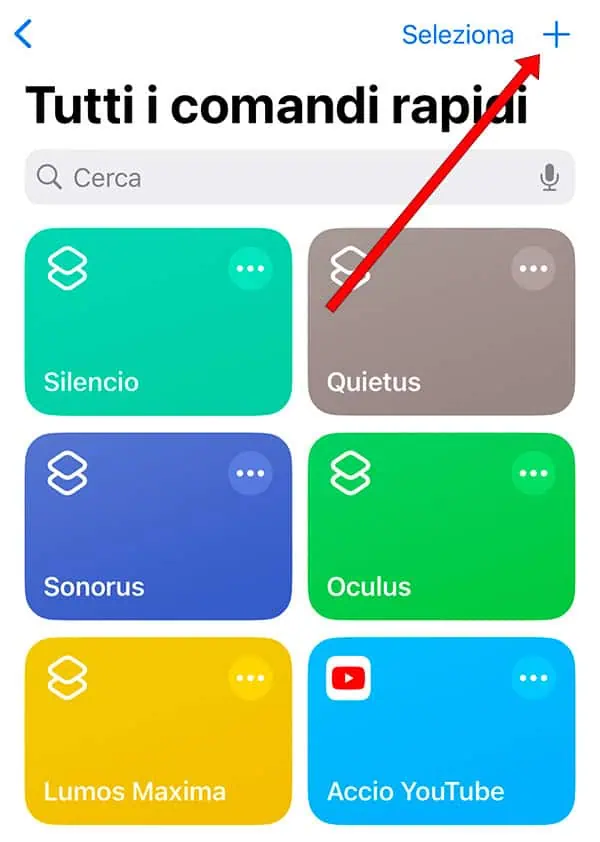The width and height of the screenshot is (600, 842).
Task: Open options menu for Silencio
Action: pos(250,269)
